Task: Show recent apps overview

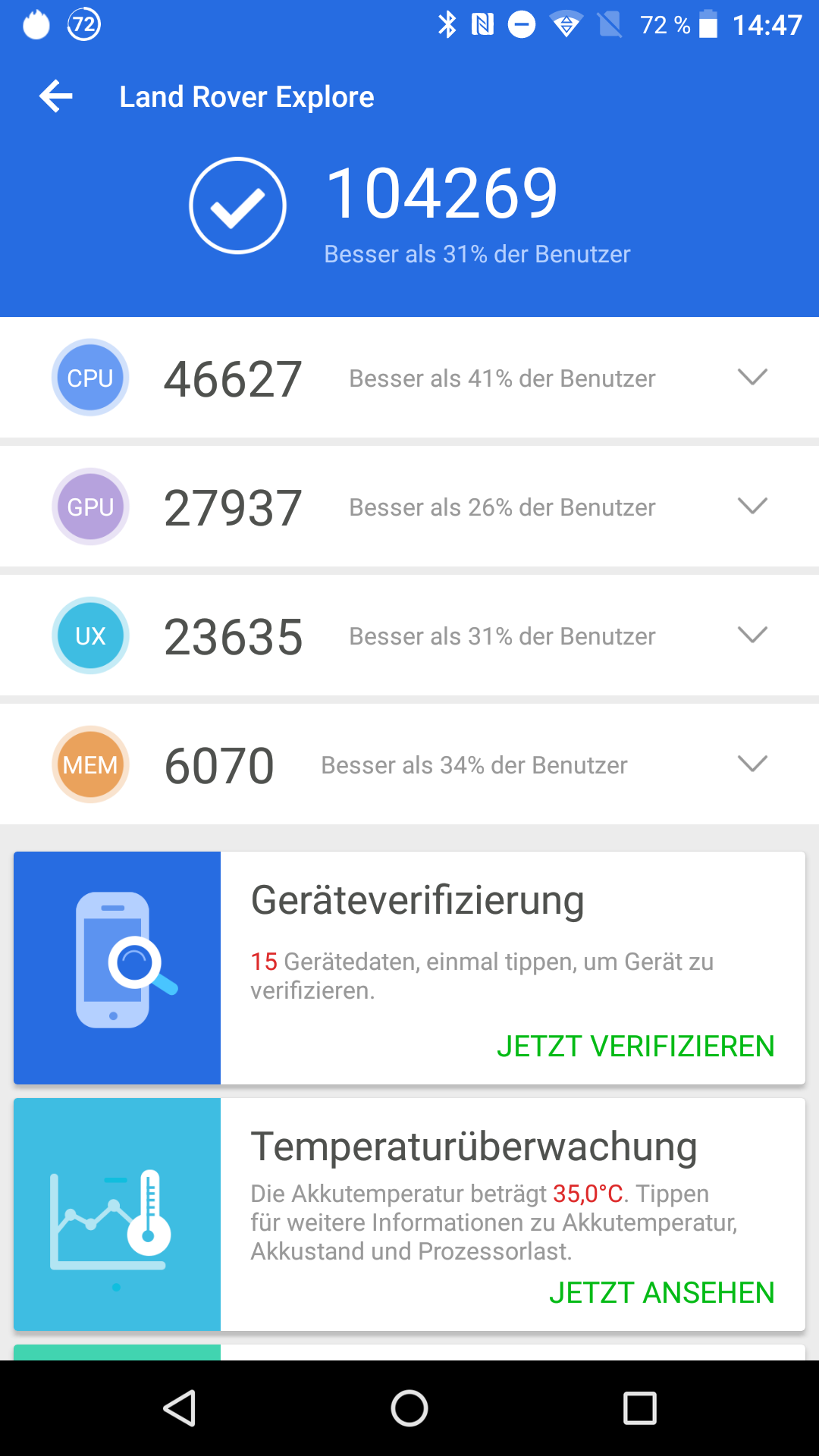Action: [x=639, y=1409]
